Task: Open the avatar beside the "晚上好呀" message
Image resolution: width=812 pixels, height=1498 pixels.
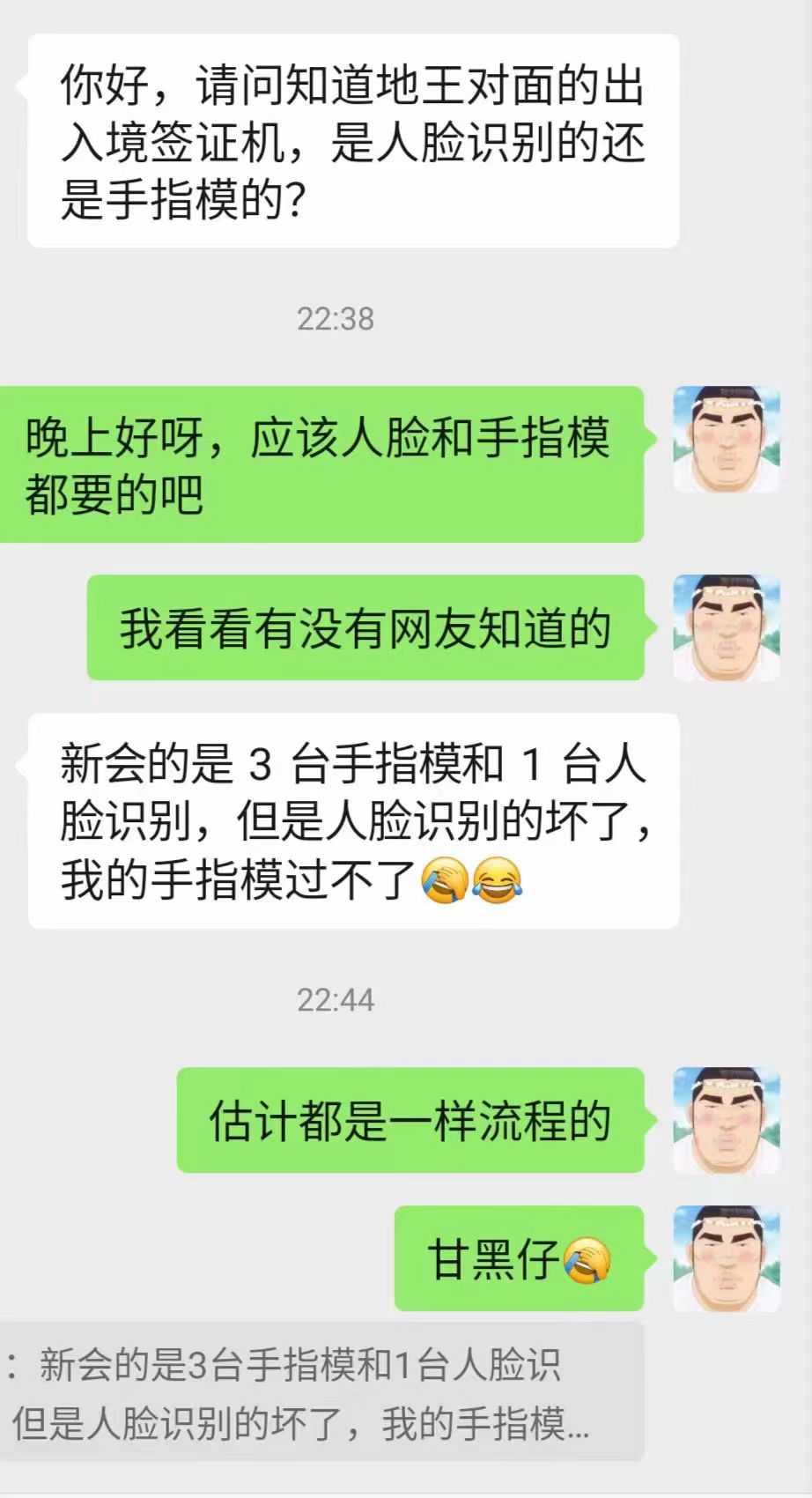Action: click(x=727, y=440)
